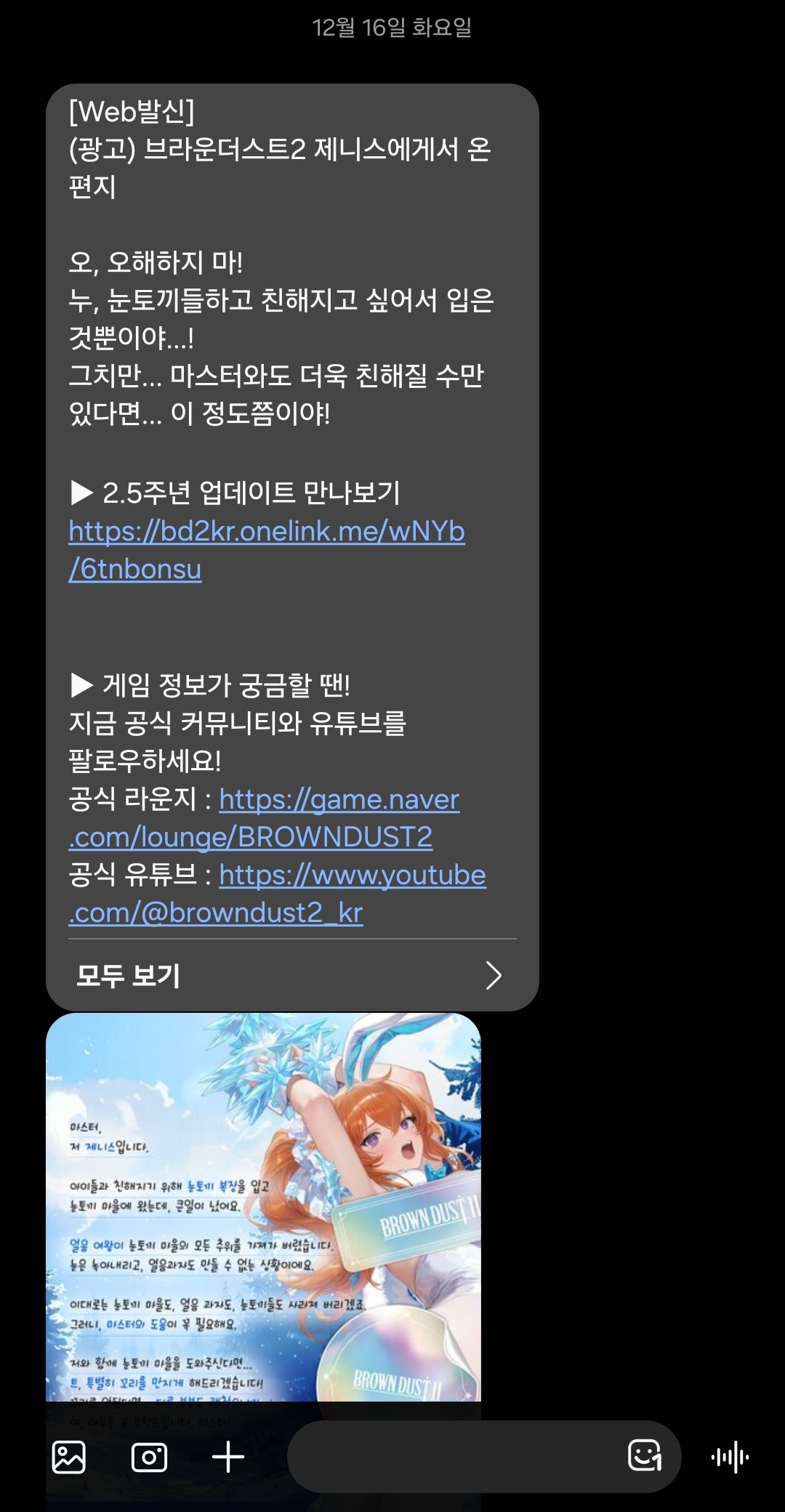Open the gallery attachment icon
Screen dimensions: 785x1512
coord(69,1457)
